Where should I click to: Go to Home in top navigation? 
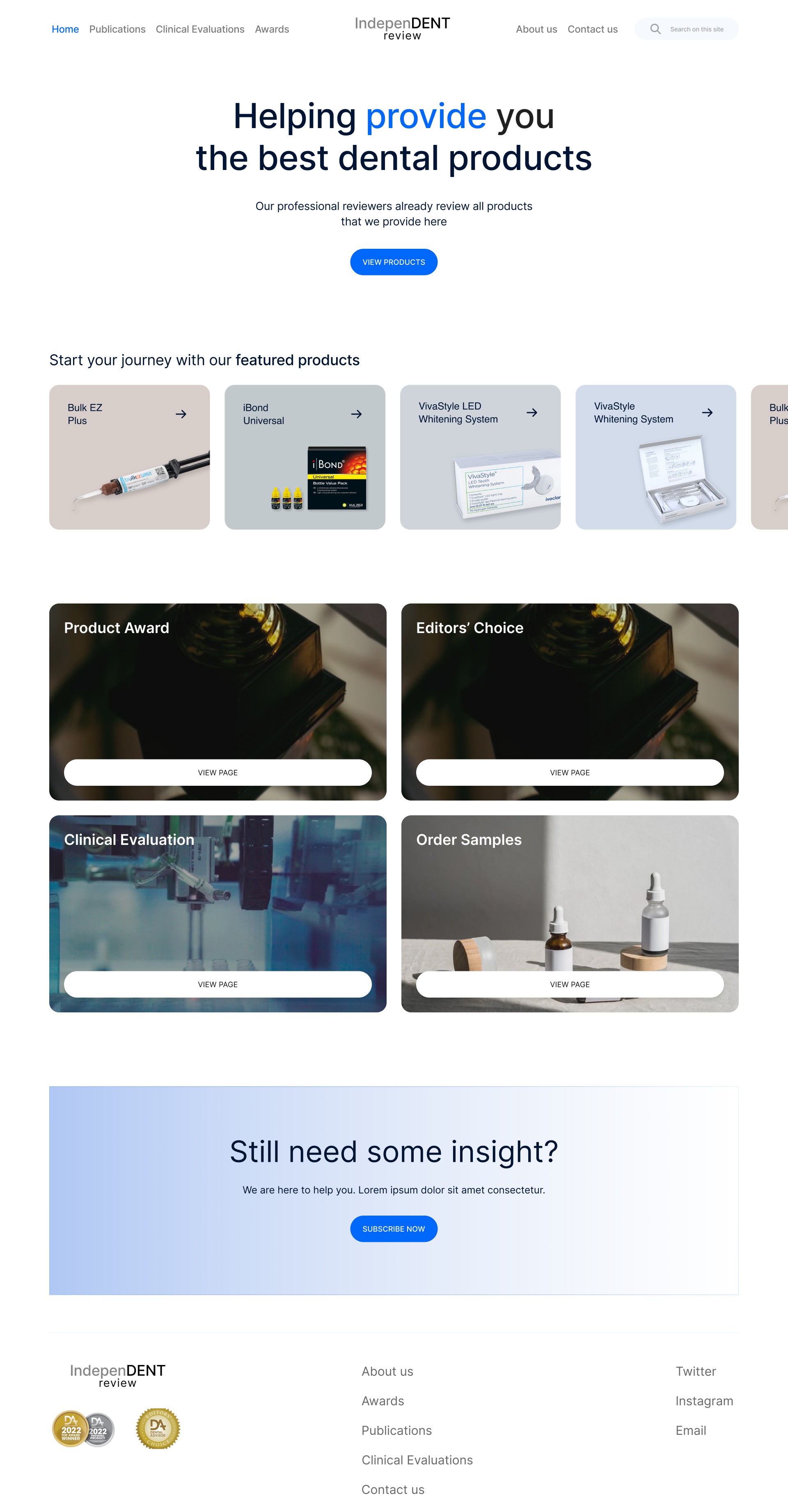point(65,29)
